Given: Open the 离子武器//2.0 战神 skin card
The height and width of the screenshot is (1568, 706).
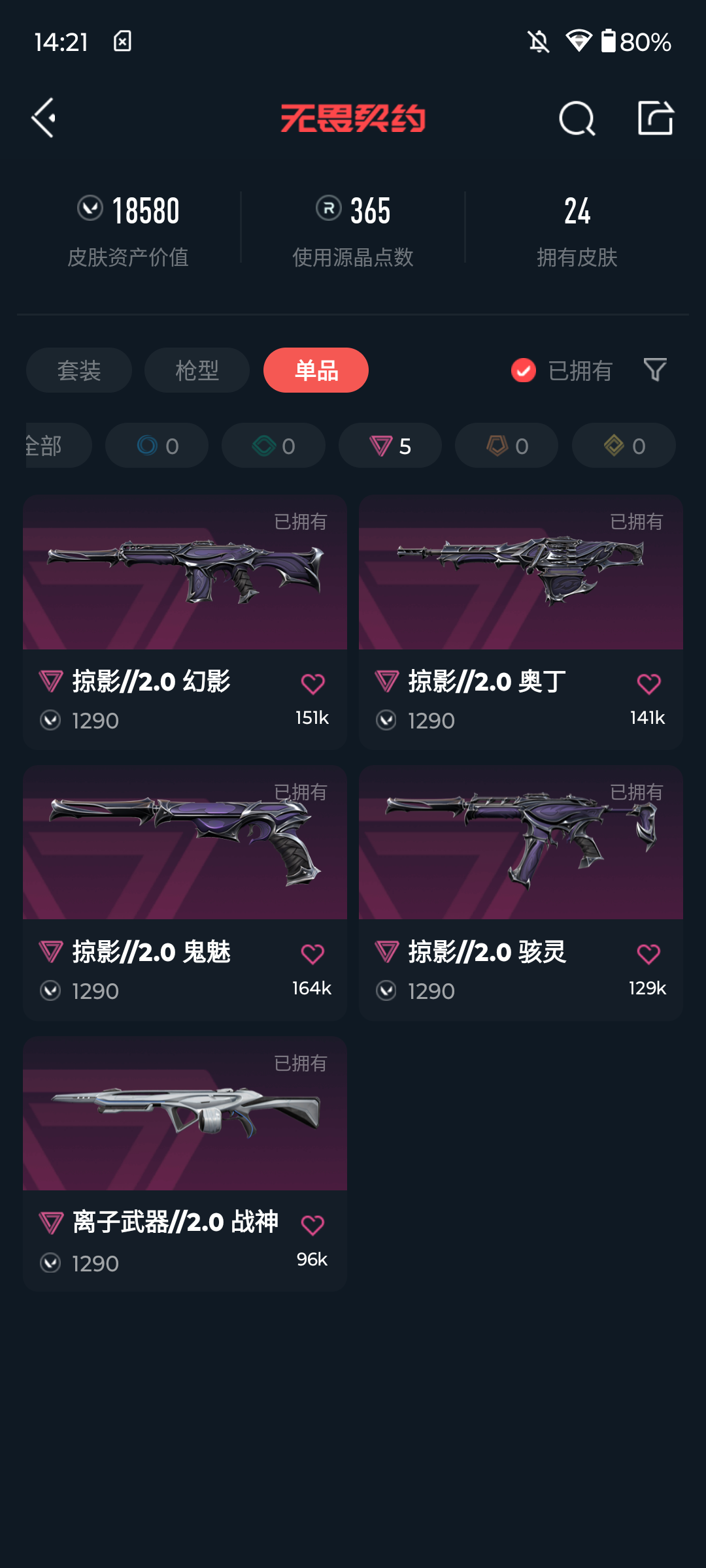Looking at the screenshot, I should click(x=185, y=1164).
